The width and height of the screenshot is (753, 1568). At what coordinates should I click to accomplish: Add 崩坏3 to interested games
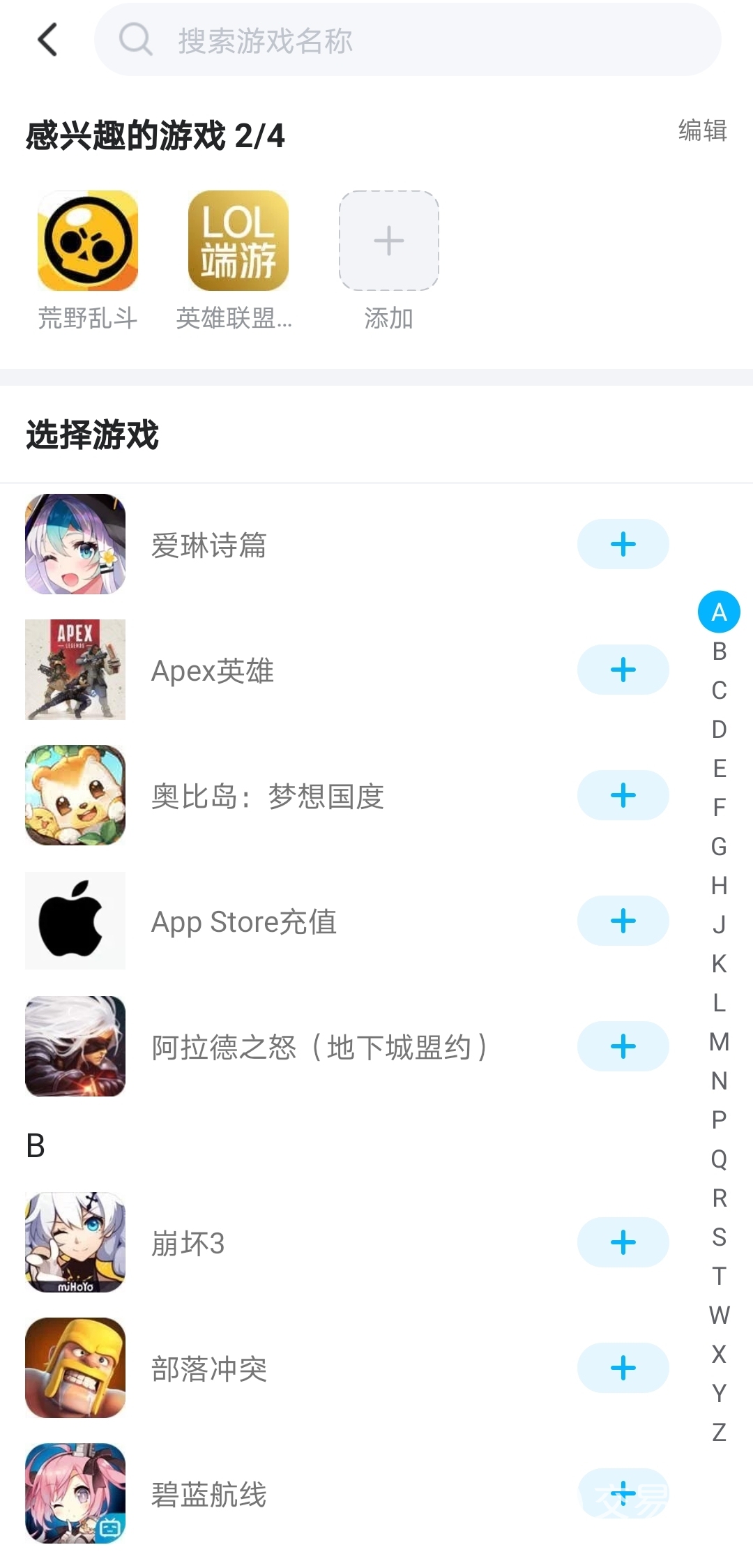[x=623, y=1242]
